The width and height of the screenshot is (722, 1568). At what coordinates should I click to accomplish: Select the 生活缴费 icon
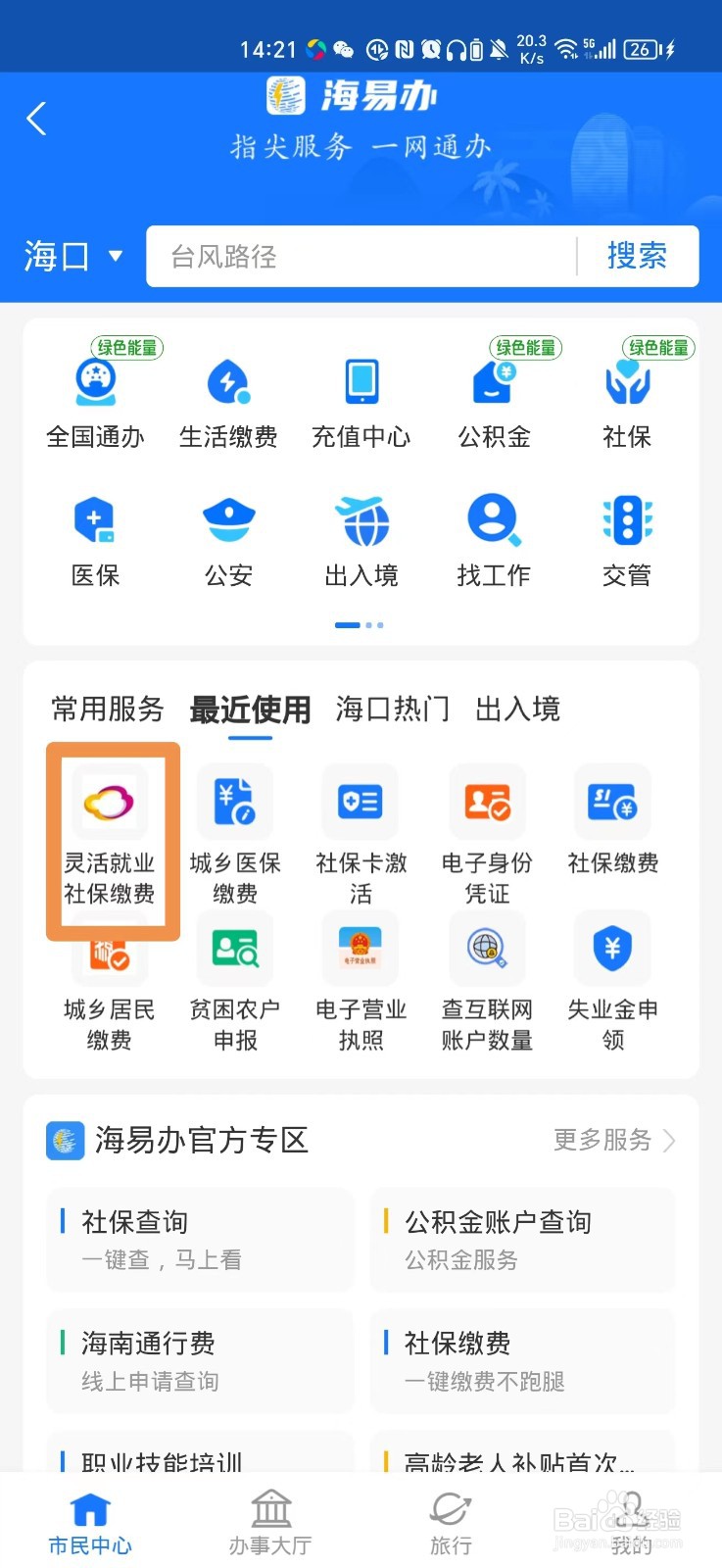(x=227, y=397)
